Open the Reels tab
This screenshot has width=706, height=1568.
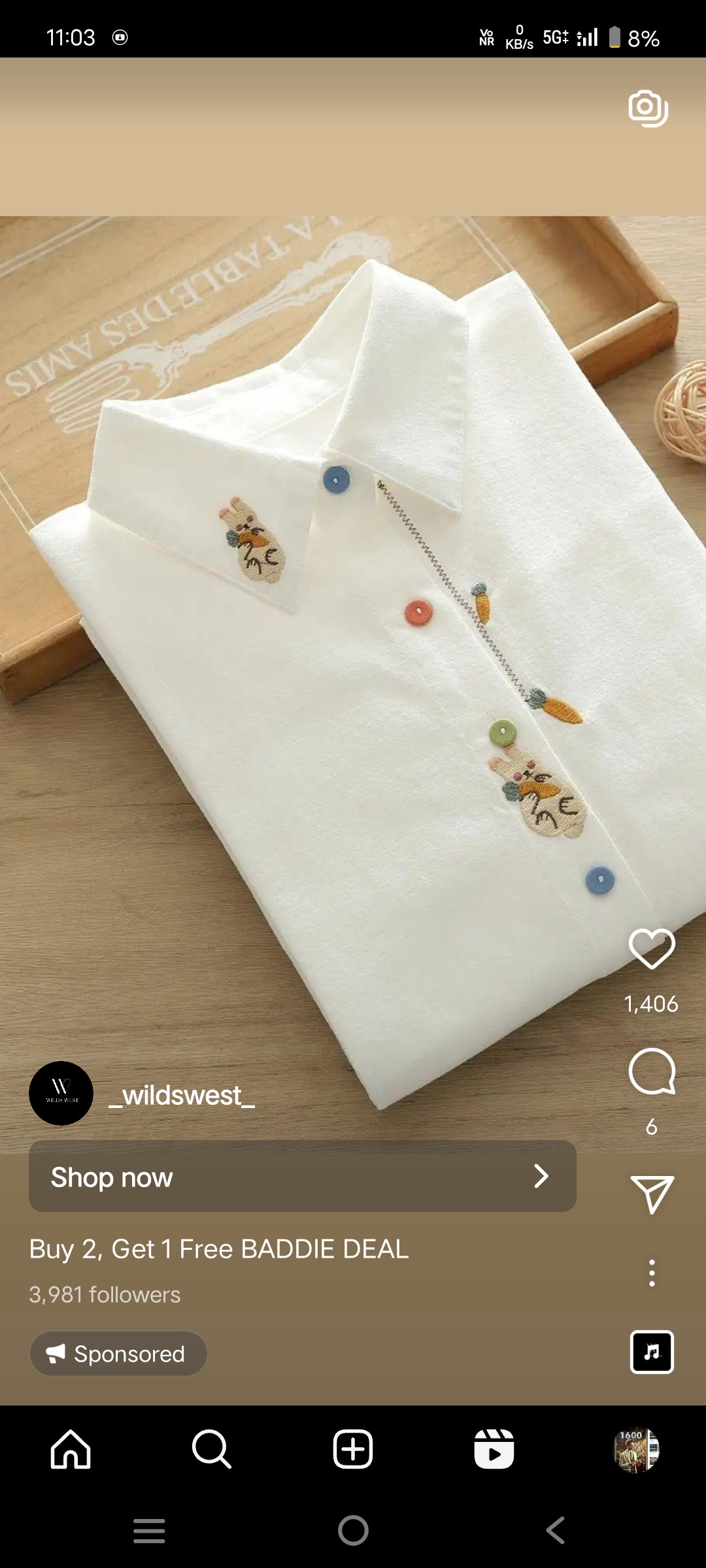pyautogui.click(x=494, y=1449)
